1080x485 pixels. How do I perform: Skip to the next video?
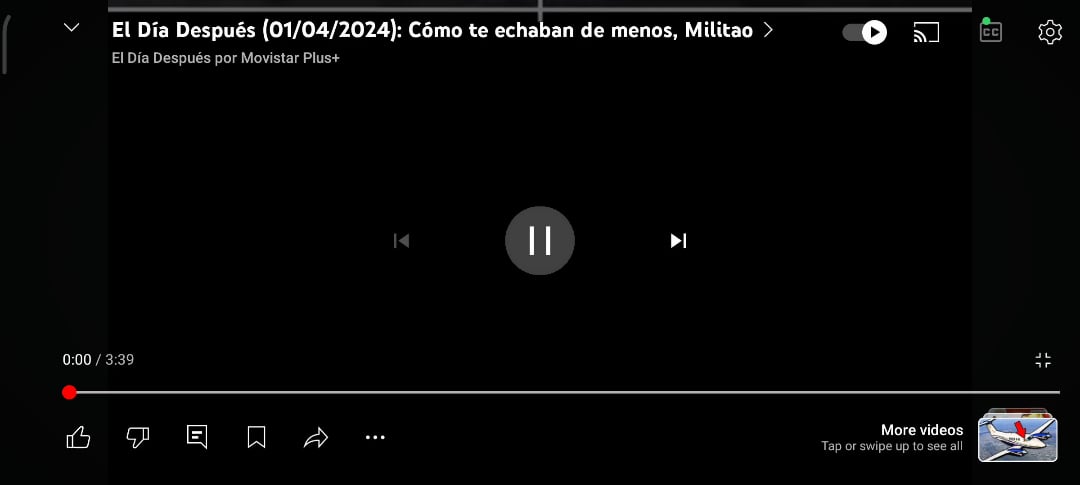click(678, 240)
